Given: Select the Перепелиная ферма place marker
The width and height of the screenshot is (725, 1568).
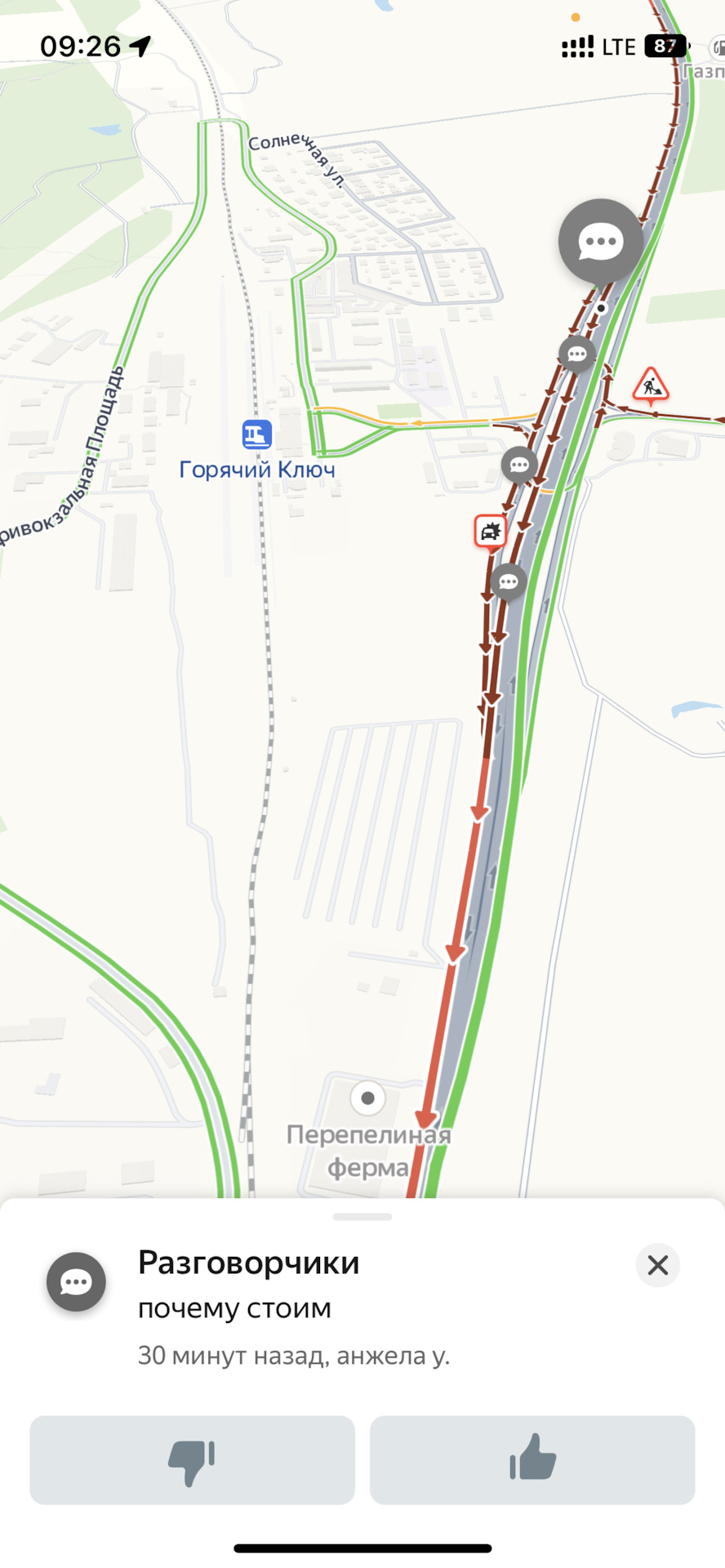Looking at the screenshot, I should [x=367, y=1098].
